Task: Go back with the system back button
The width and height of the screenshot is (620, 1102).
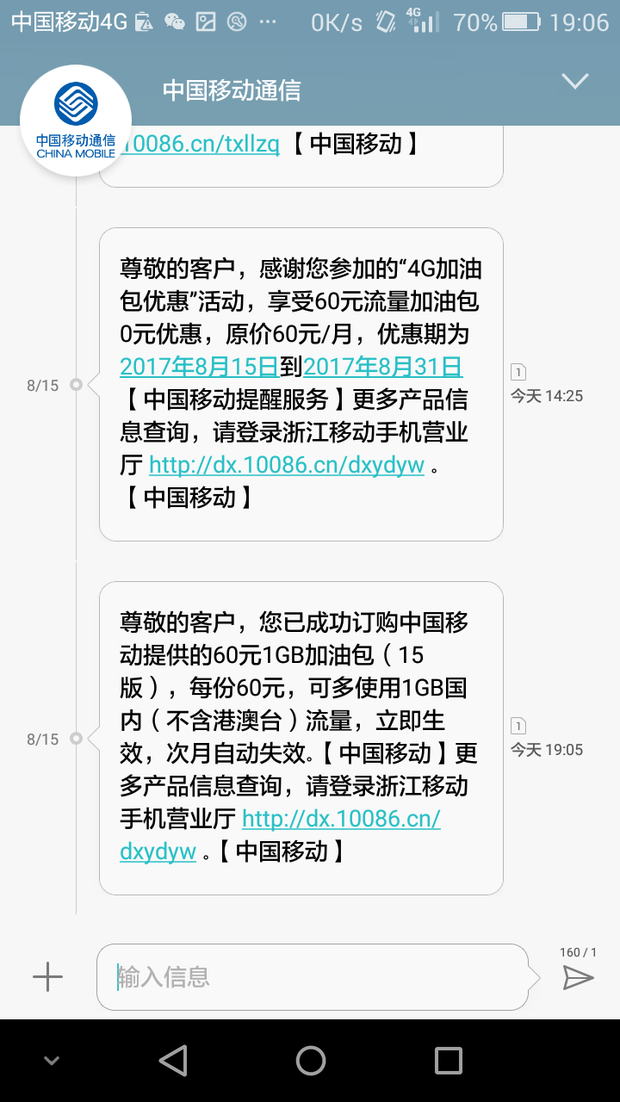Action: coord(173,1060)
